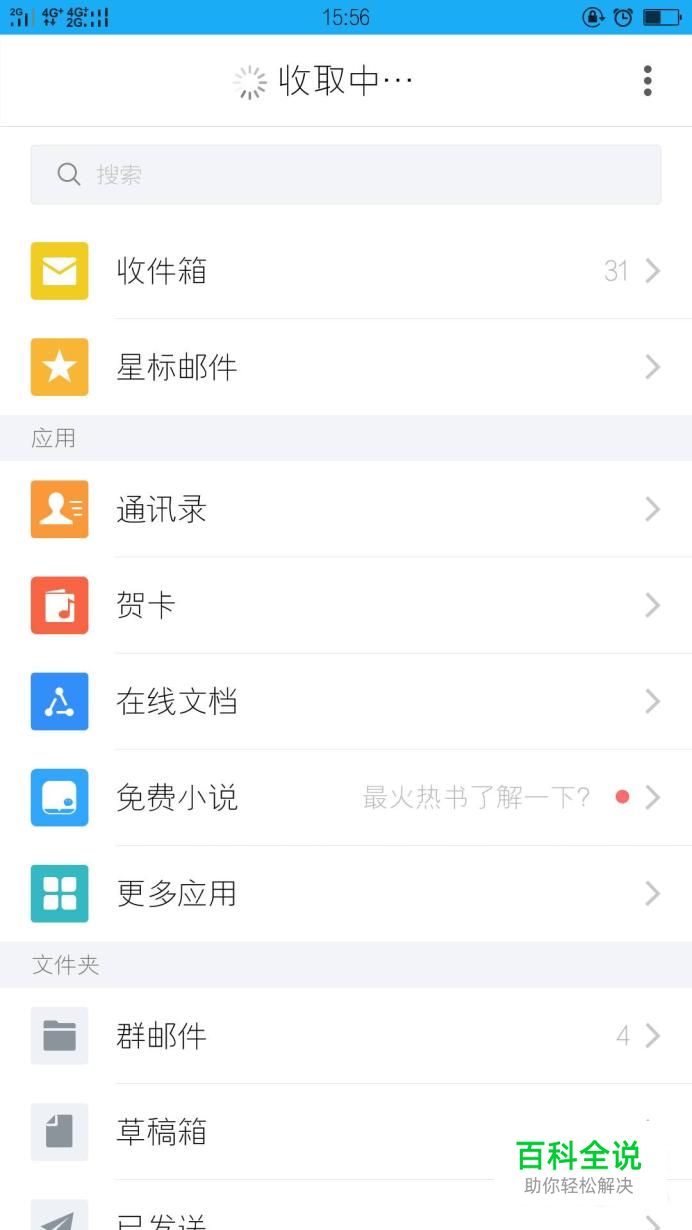Open 在线文档 online documents
Image resolution: width=692 pixels, height=1230 pixels.
click(x=346, y=701)
